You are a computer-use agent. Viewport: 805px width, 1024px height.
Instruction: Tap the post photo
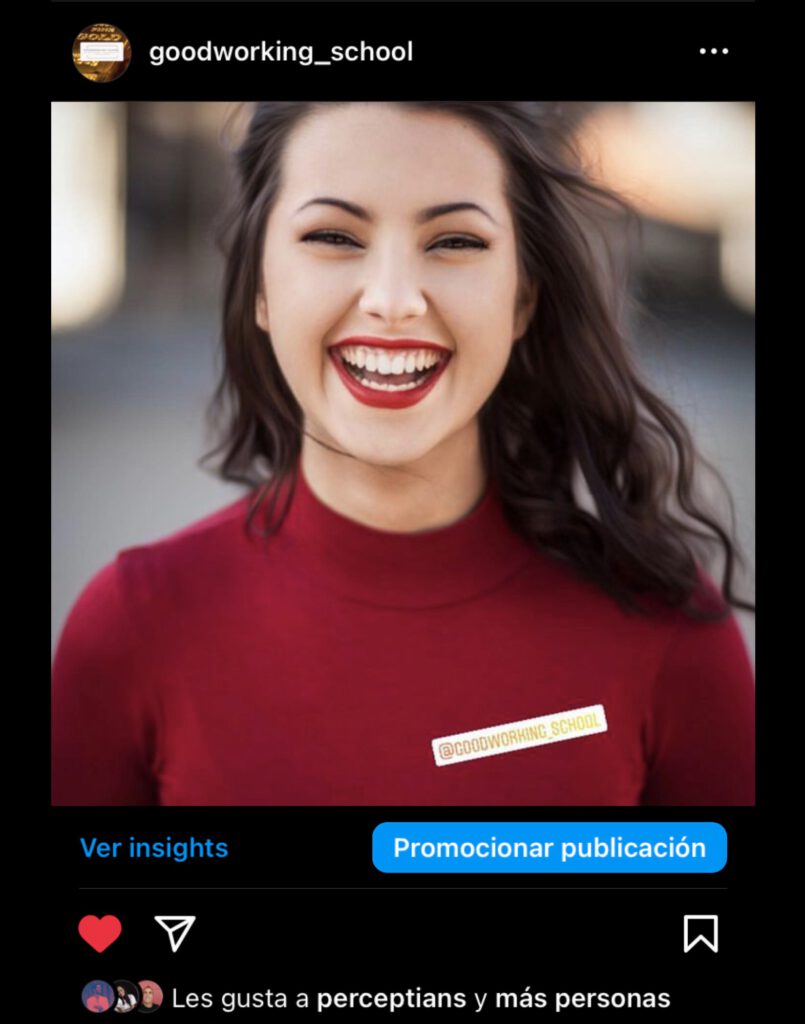[x=403, y=453]
